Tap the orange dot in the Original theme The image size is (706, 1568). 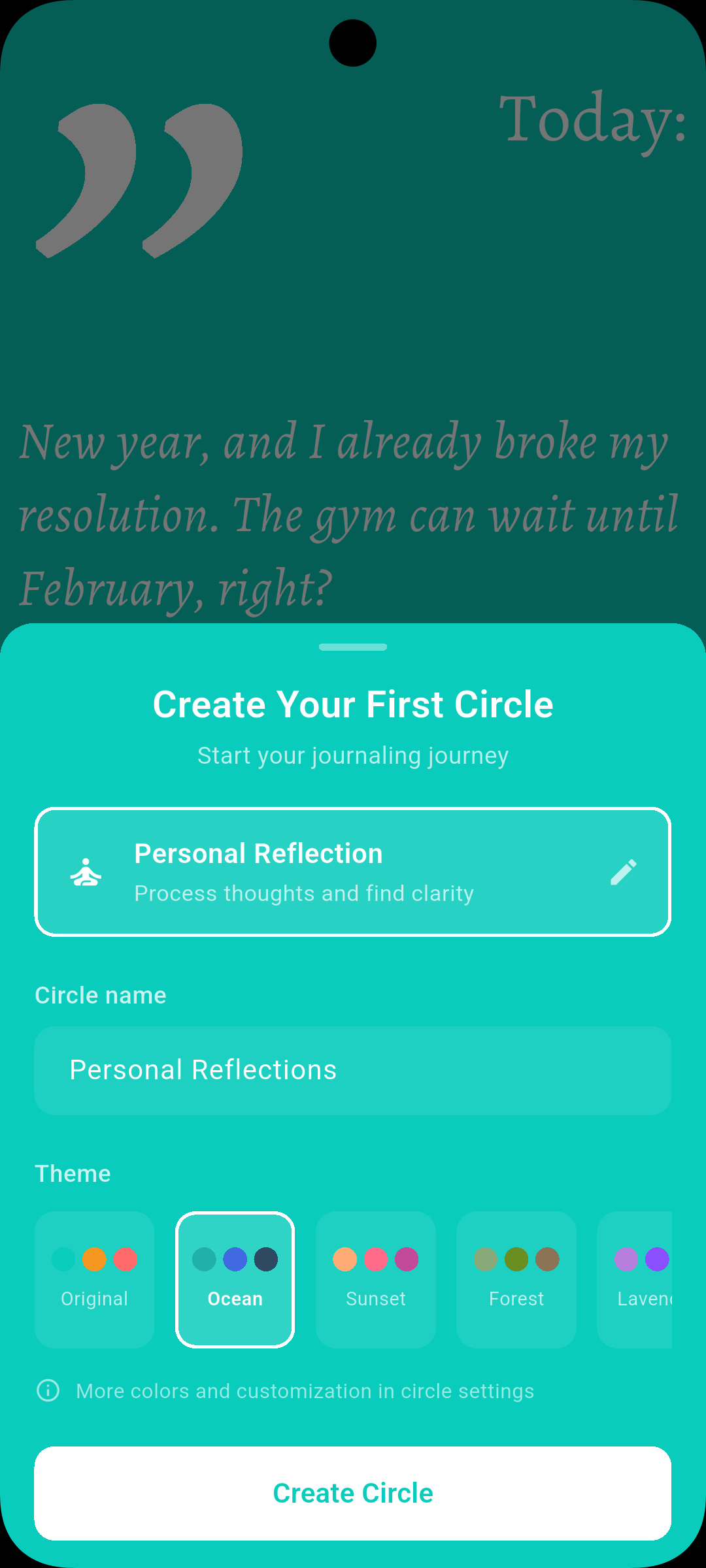[94, 1260]
